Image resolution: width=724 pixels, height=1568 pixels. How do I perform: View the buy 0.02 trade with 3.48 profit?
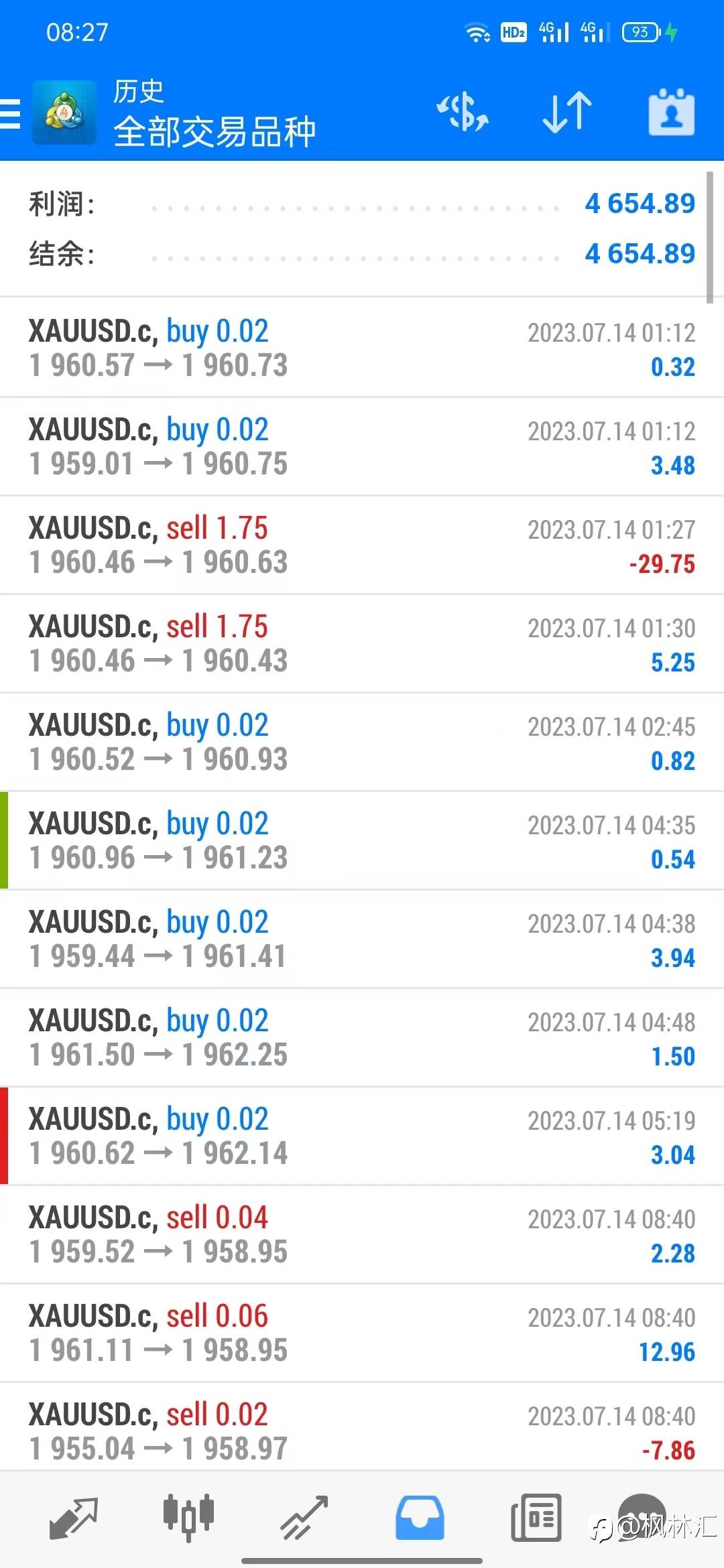point(362,446)
